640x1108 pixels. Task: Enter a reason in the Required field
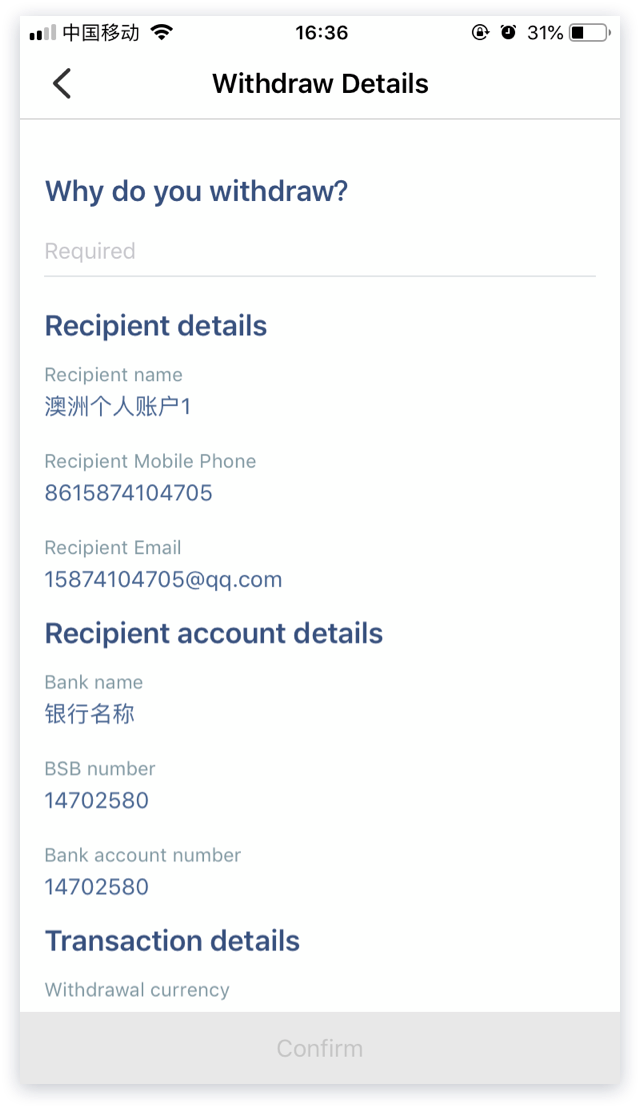[319, 251]
